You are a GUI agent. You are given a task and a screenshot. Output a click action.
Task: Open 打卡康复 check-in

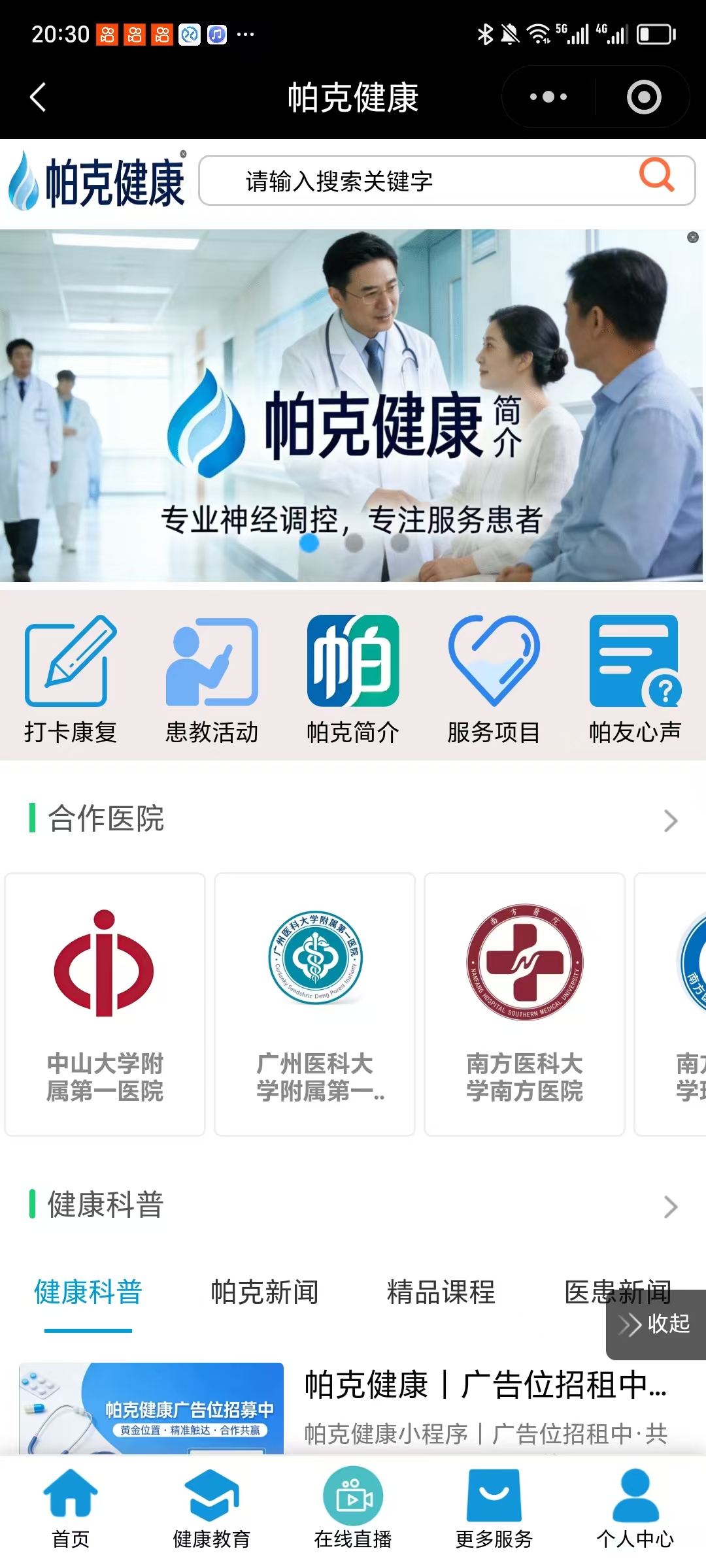pyautogui.click(x=71, y=679)
